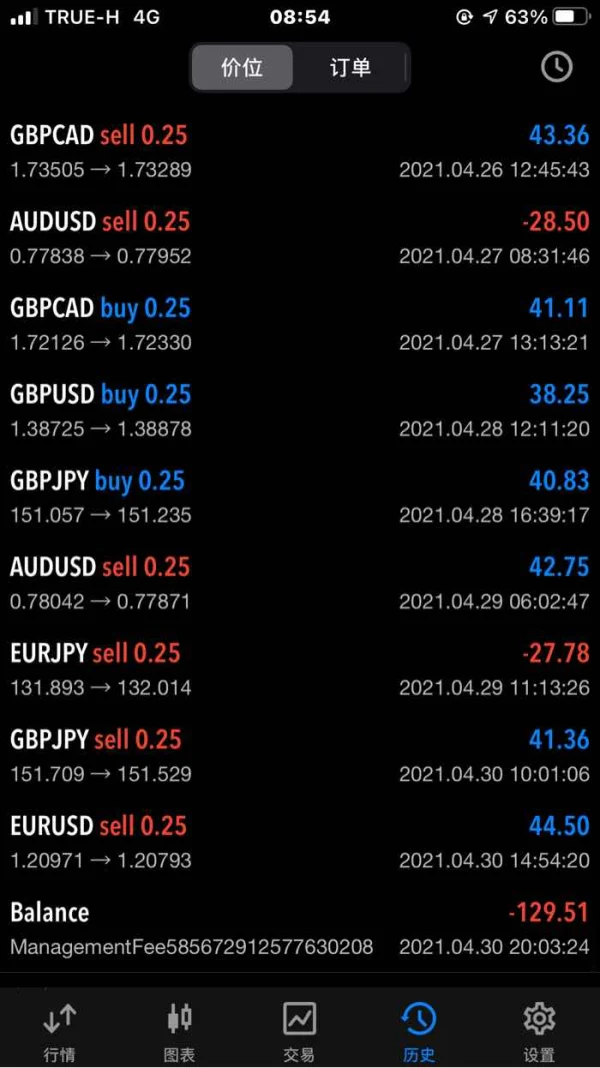This screenshot has width=600, height=1068.
Task: Open the GBPCAD sell trade with 43.36 profit
Action: 300,151
